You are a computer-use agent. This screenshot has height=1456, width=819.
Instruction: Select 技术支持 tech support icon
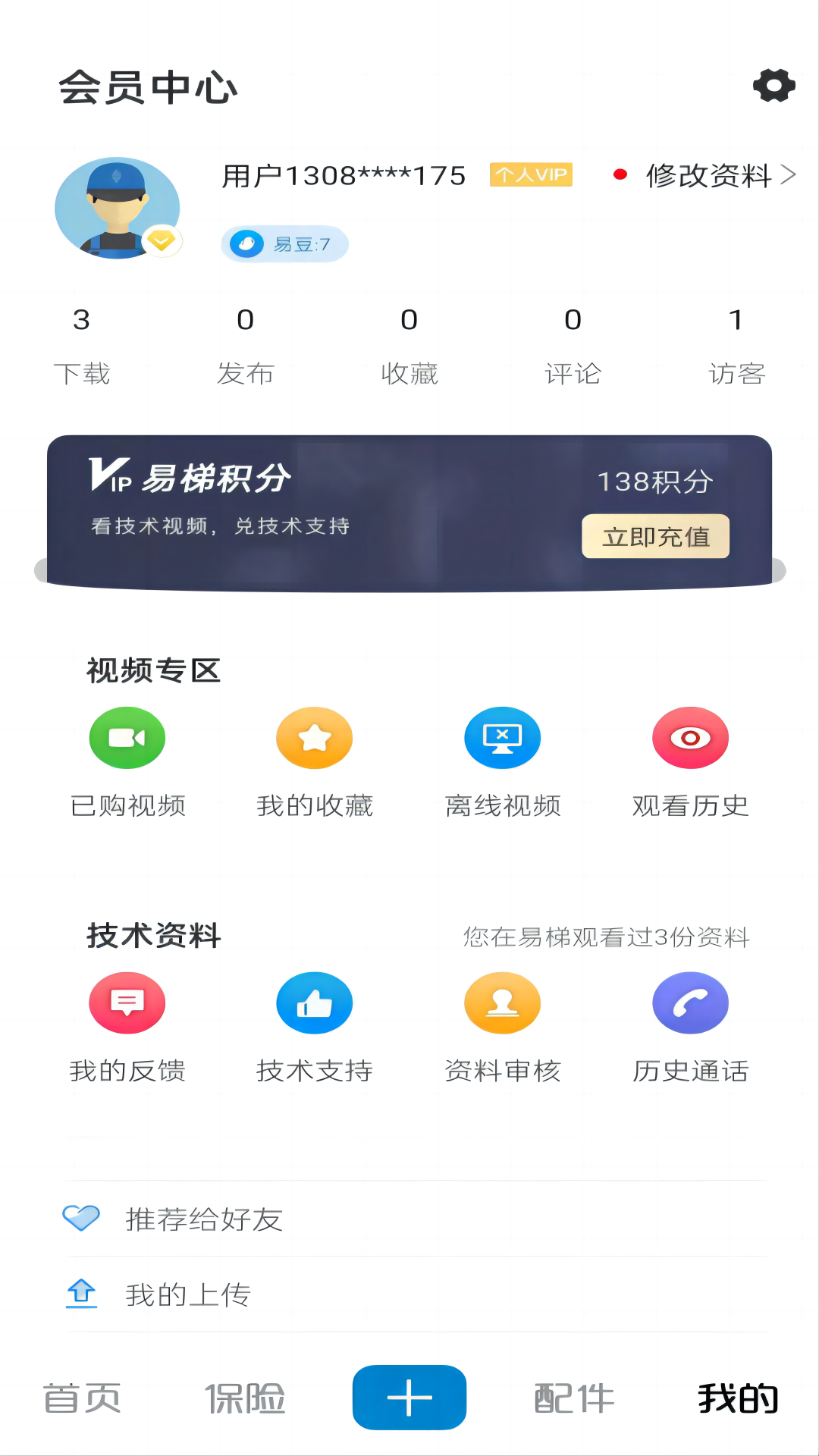point(314,1003)
